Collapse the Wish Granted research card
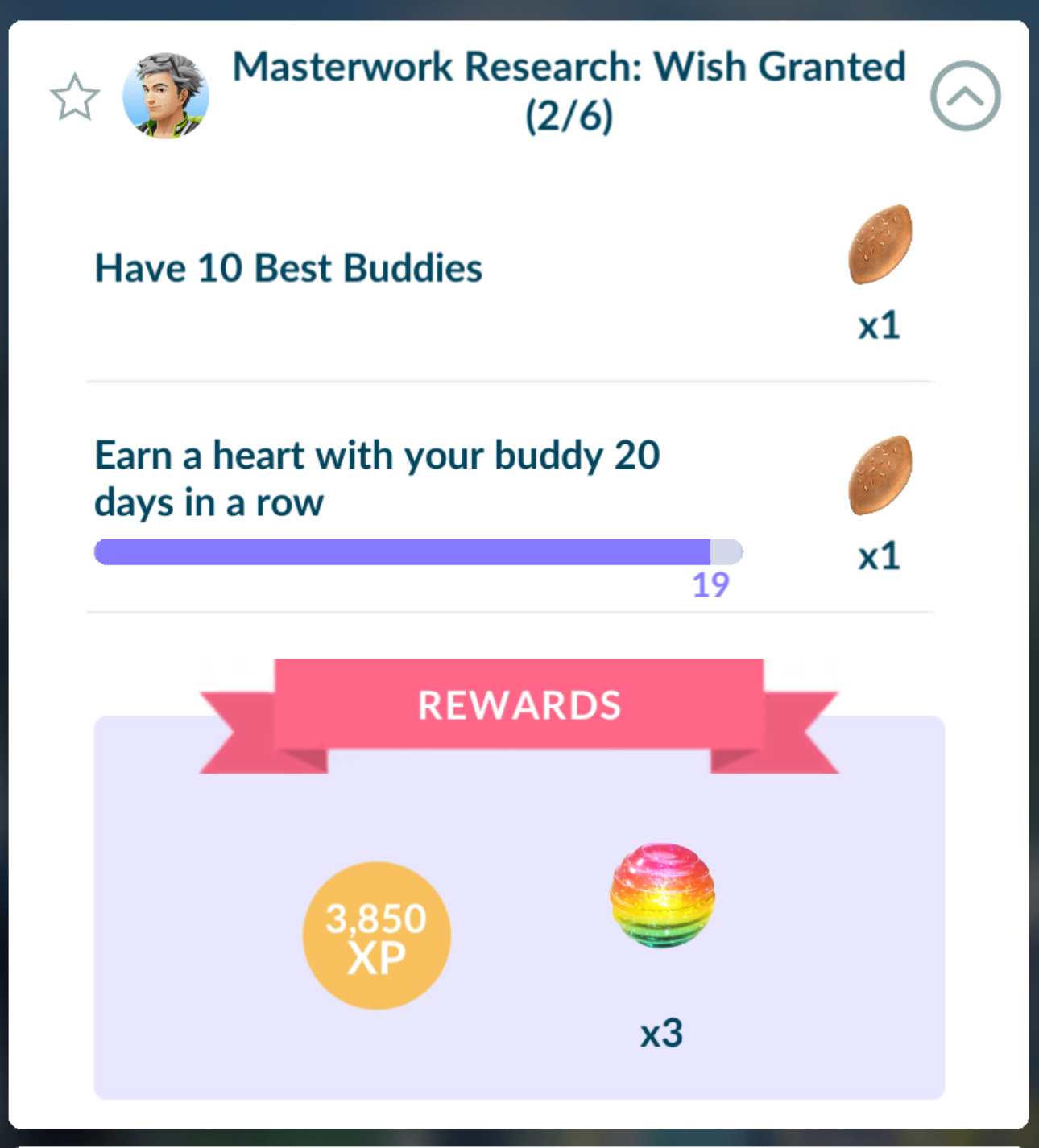Image resolution: width=1039 pixels, height=1148 pixels. [965, 96]
